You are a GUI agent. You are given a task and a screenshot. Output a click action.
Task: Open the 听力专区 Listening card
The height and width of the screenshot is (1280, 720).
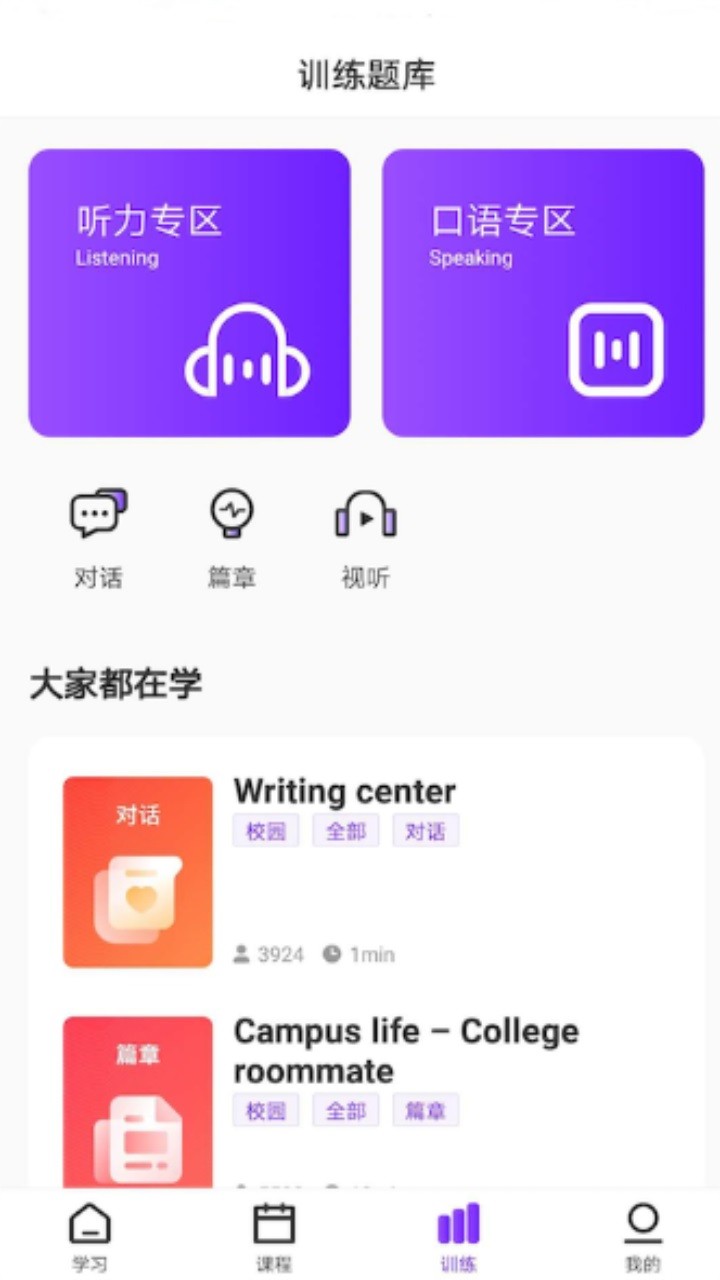pyautogui.click(x=189, y=293)
